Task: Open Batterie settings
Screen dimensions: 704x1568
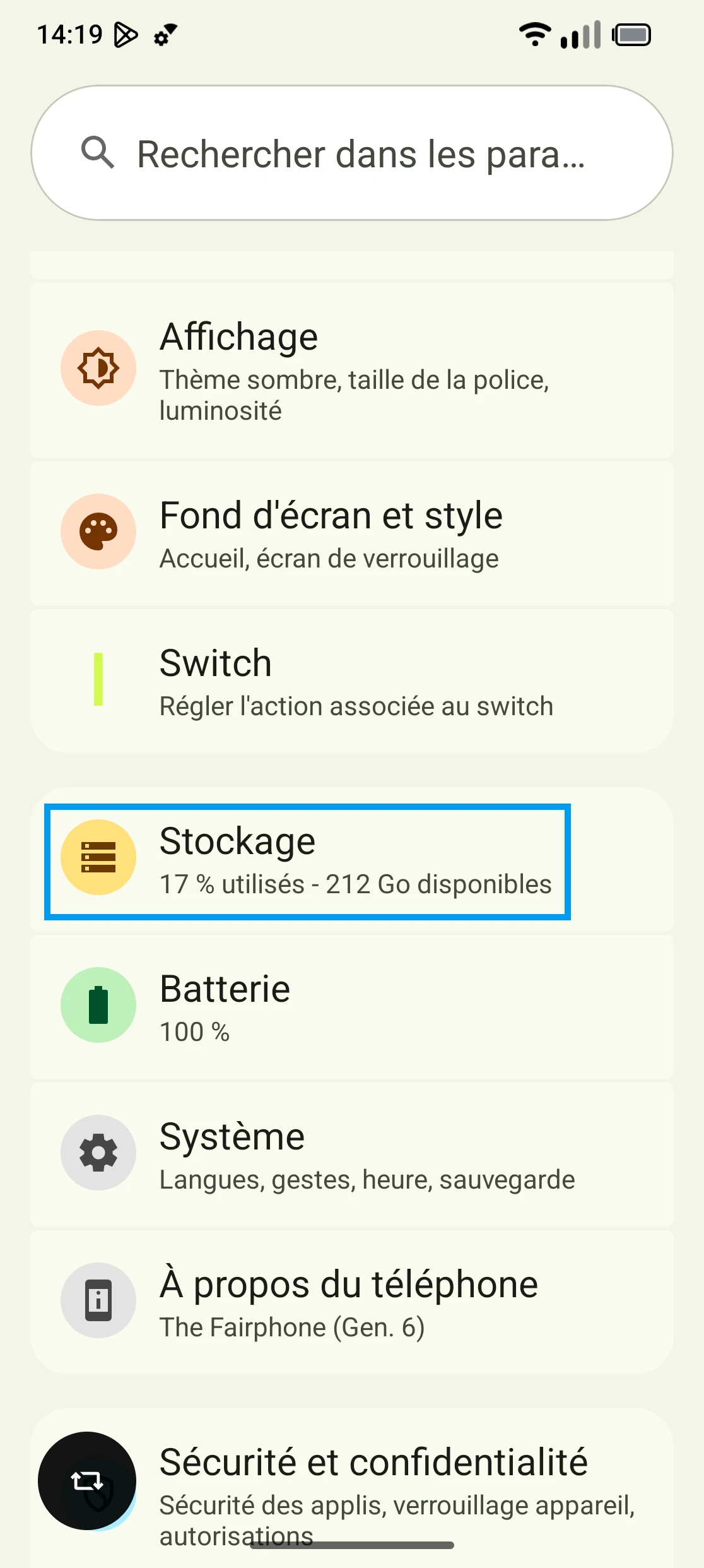Action: pos(352,1006)
